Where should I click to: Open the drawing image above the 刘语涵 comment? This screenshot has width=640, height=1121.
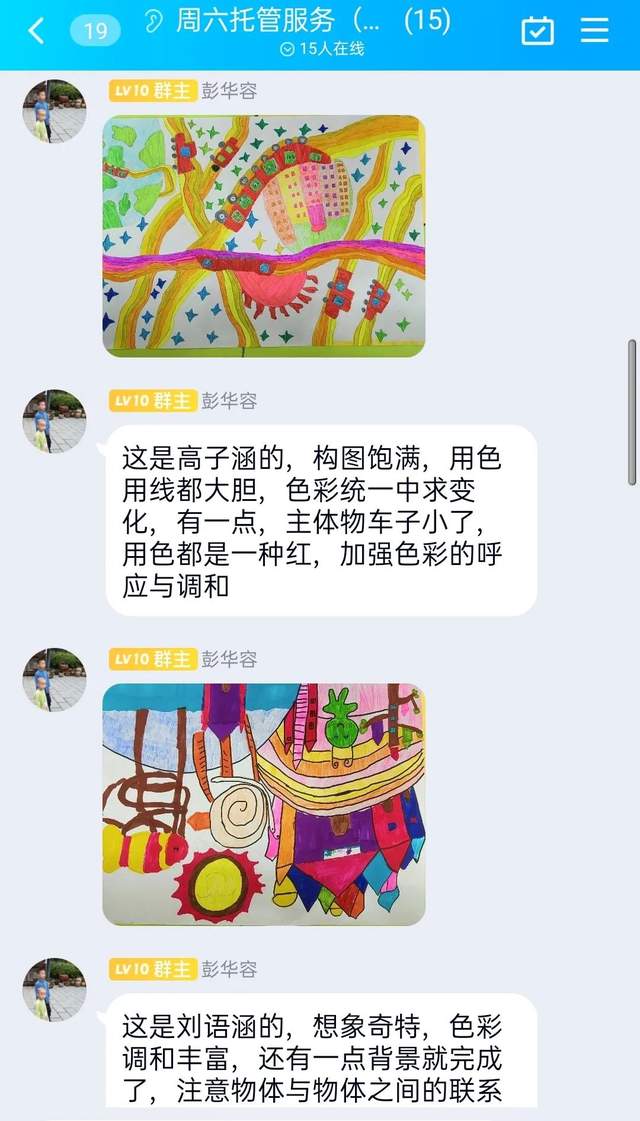[x=264, y=804]
